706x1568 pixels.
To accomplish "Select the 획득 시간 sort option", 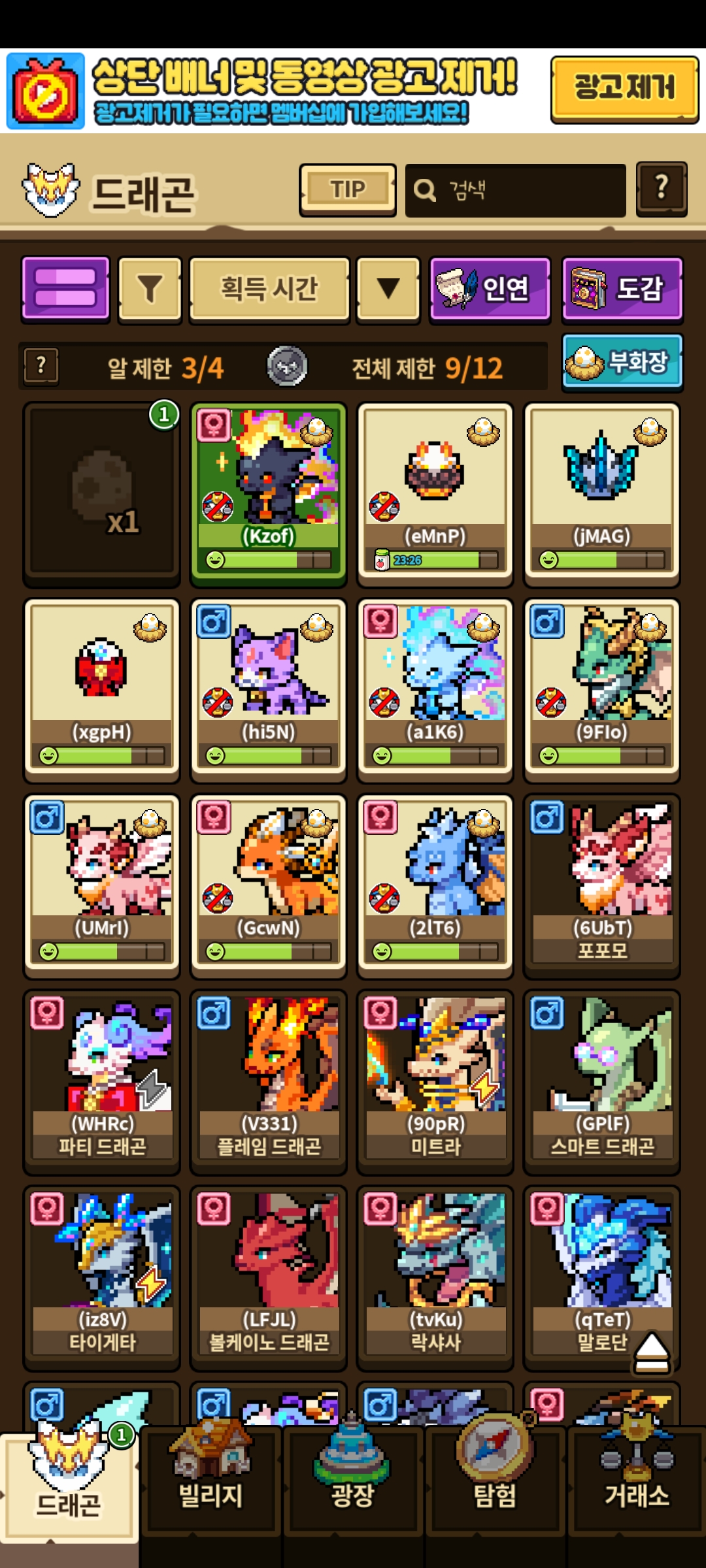I will coord(269,289).
